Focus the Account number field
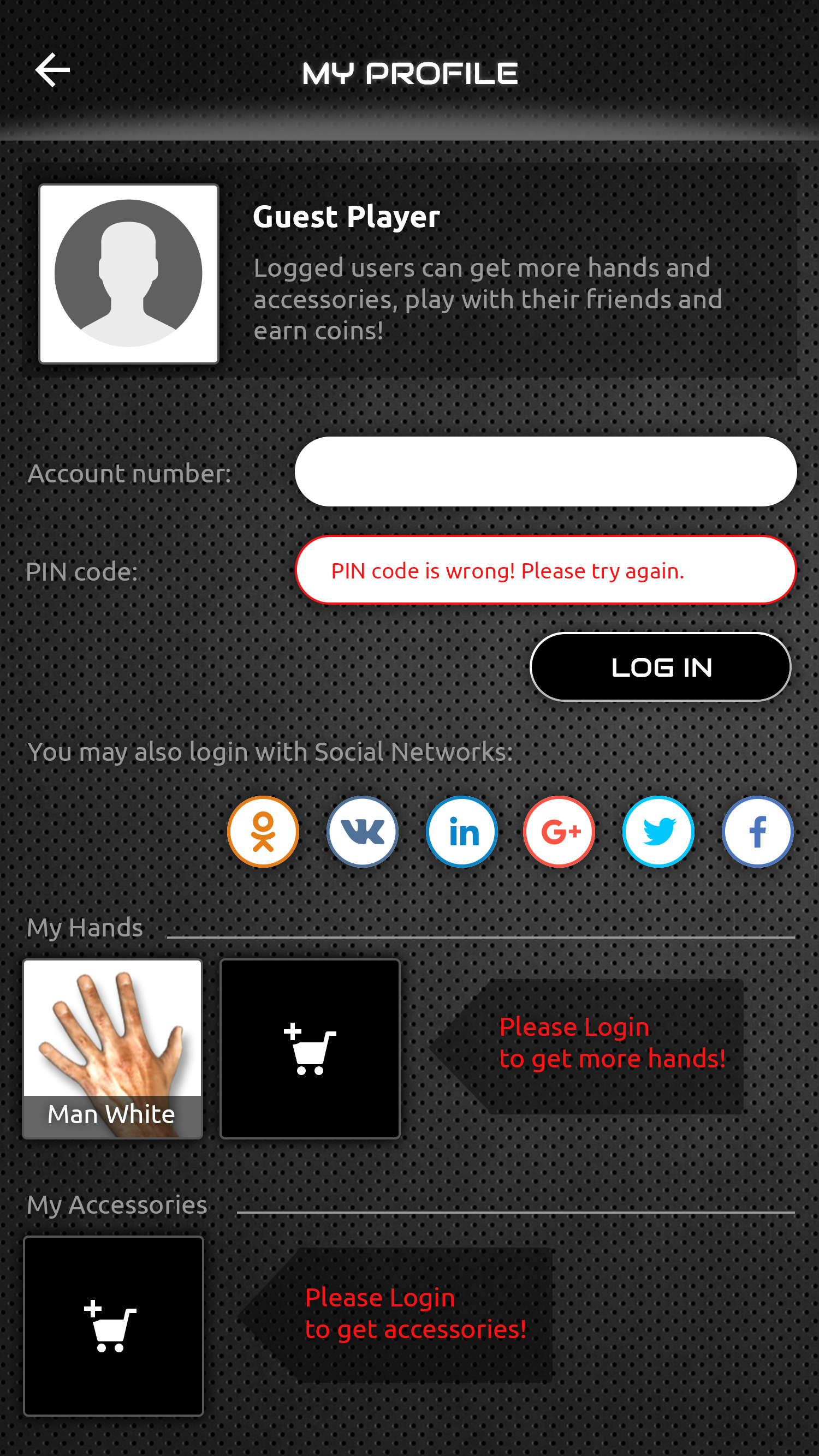Viewport: 819px width, 1456px height. (x=545, y=472)
